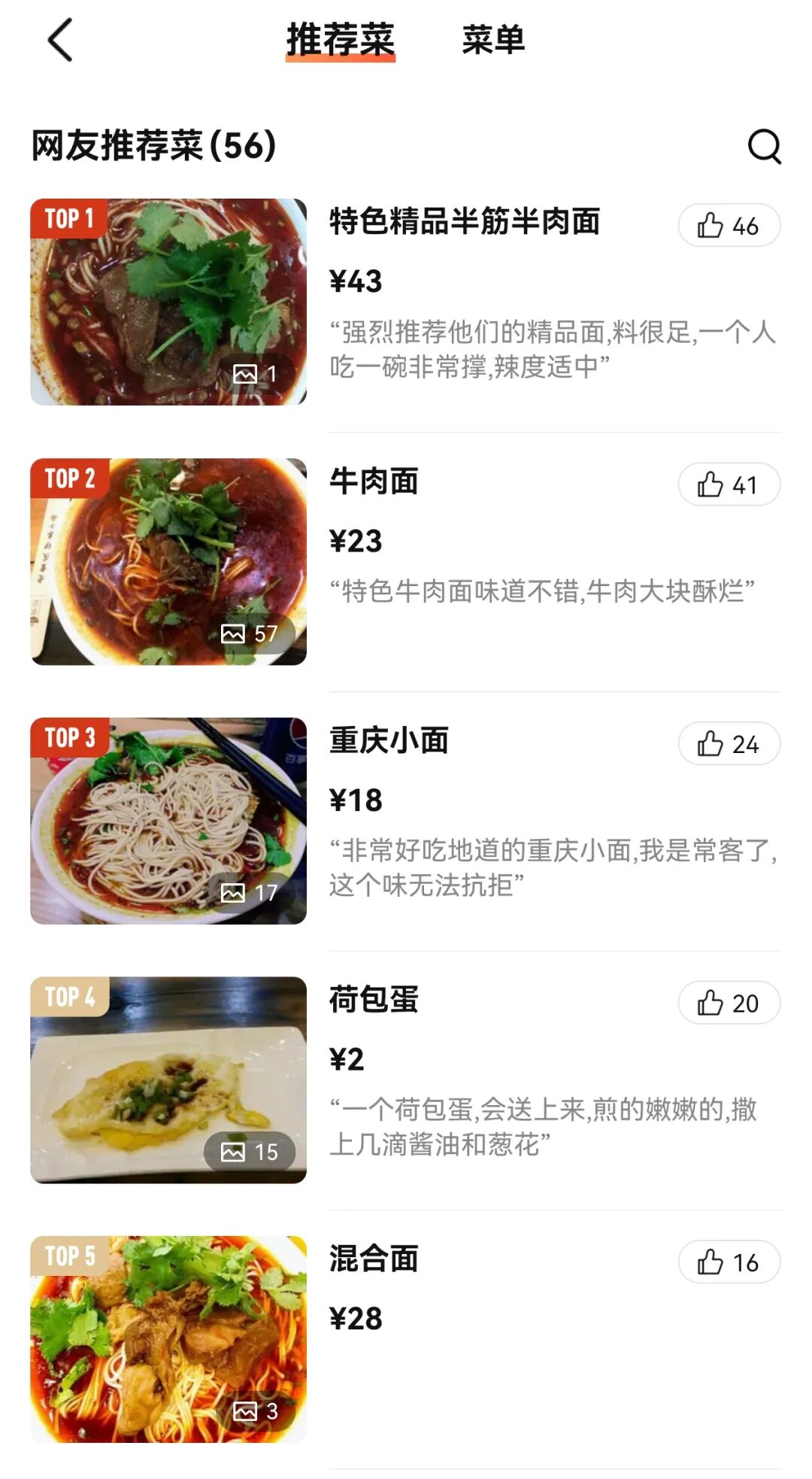812x1479 pixels.
Task: View the 荷包蛋 dish photos
Action: tap(168, 1080)
